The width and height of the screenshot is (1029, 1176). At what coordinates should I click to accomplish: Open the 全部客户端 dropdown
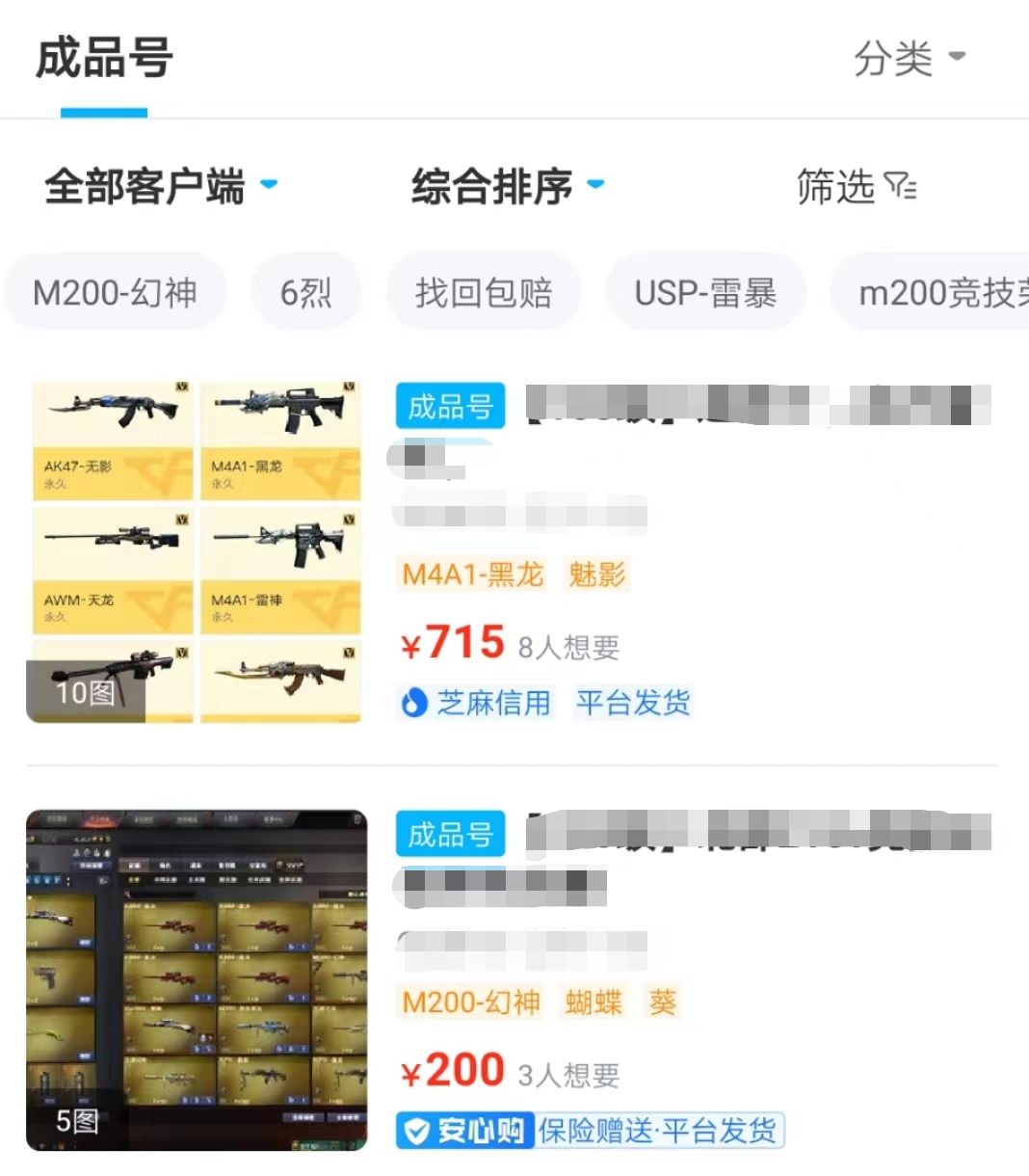coord(160,186)
